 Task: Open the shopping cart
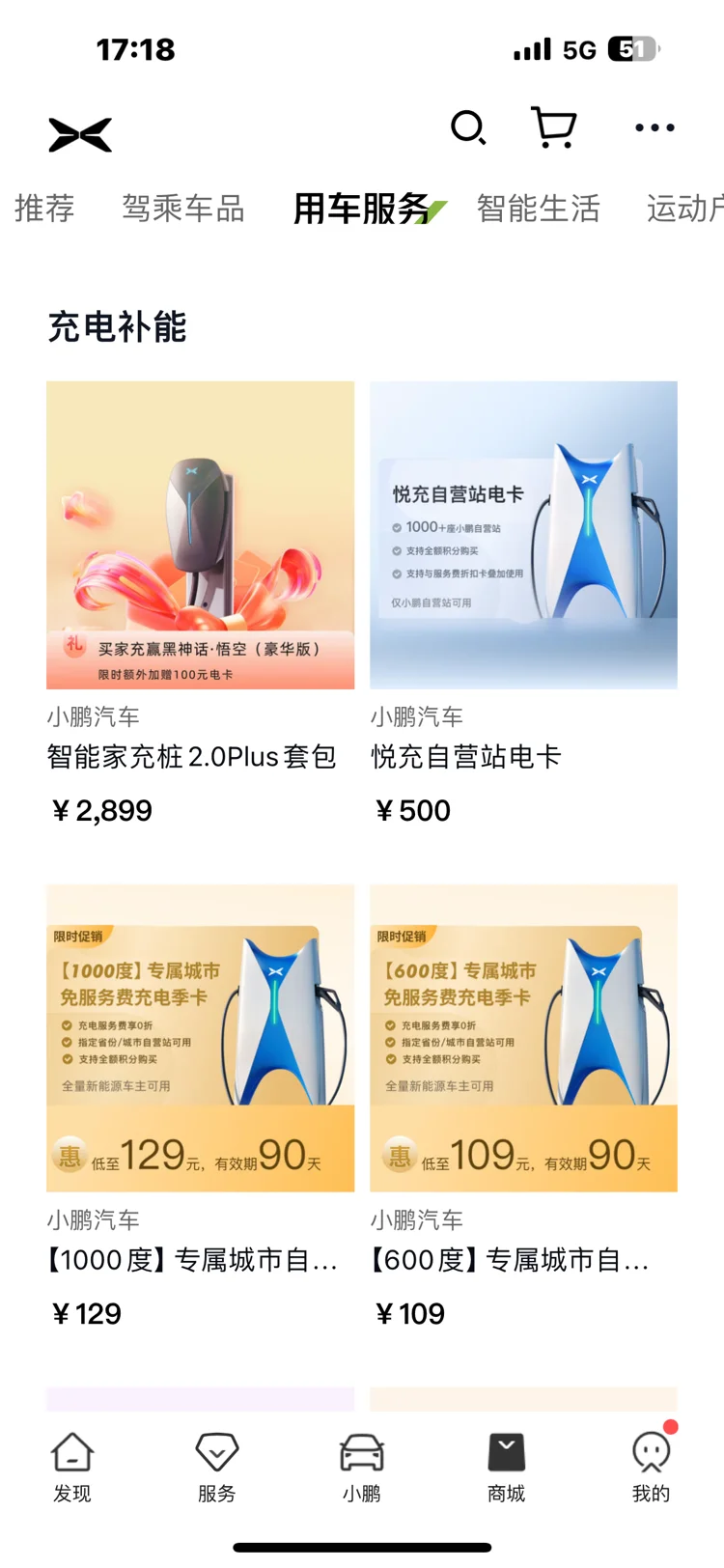554,127
